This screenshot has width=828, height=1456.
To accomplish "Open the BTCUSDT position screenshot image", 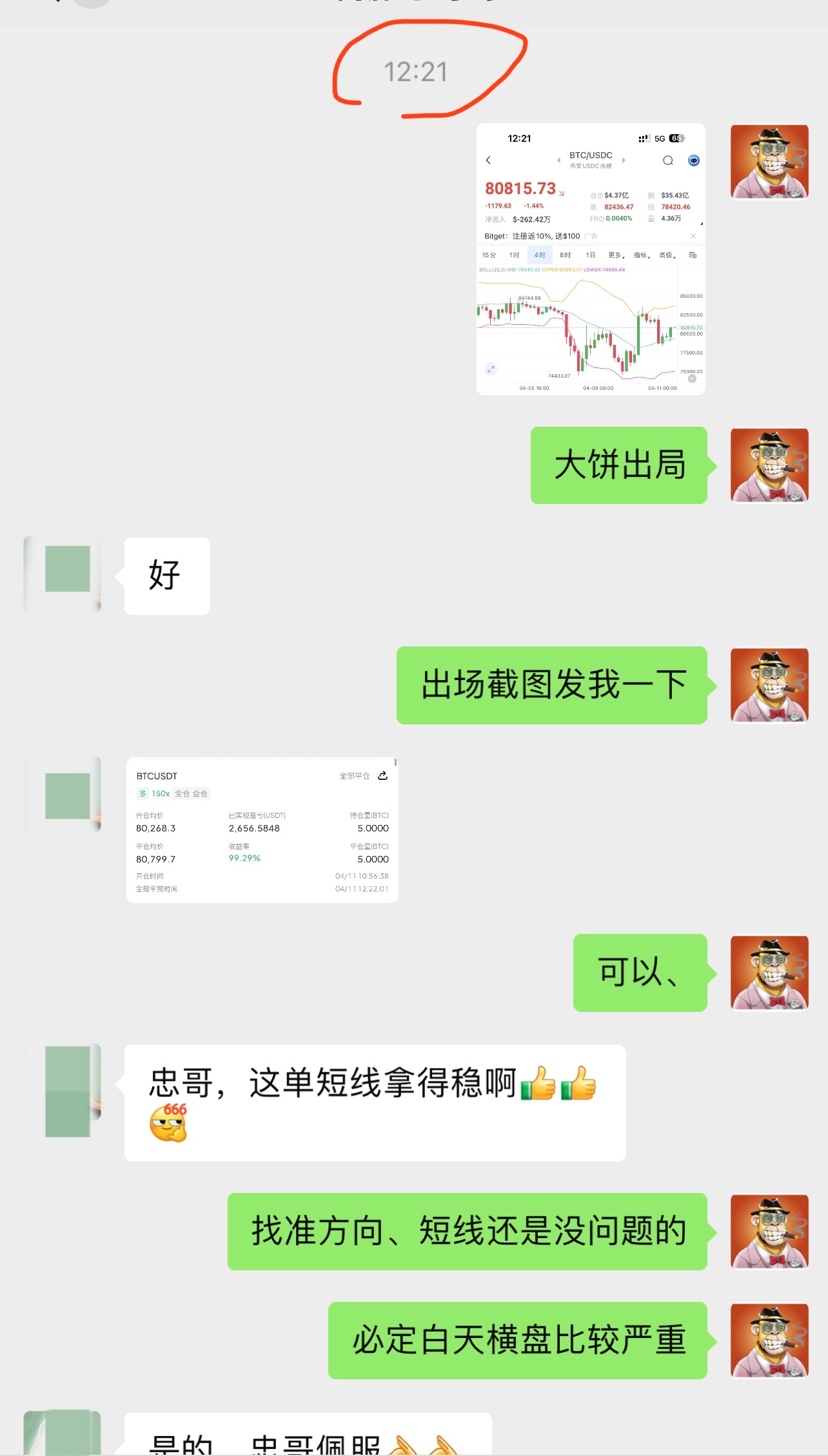I will 262,830.
